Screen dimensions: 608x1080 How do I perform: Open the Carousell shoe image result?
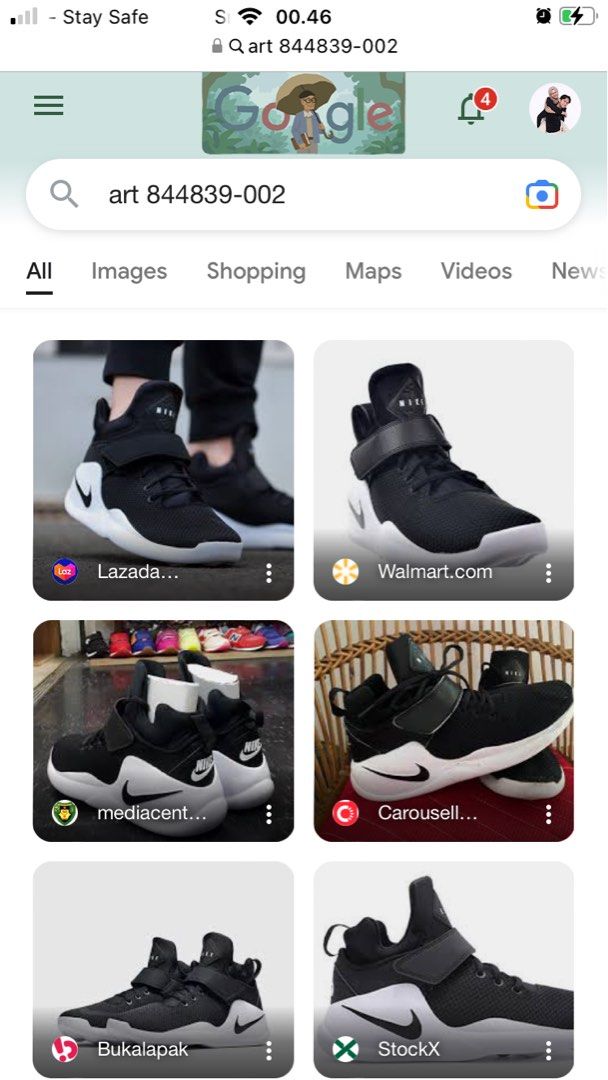coord(443,720)
